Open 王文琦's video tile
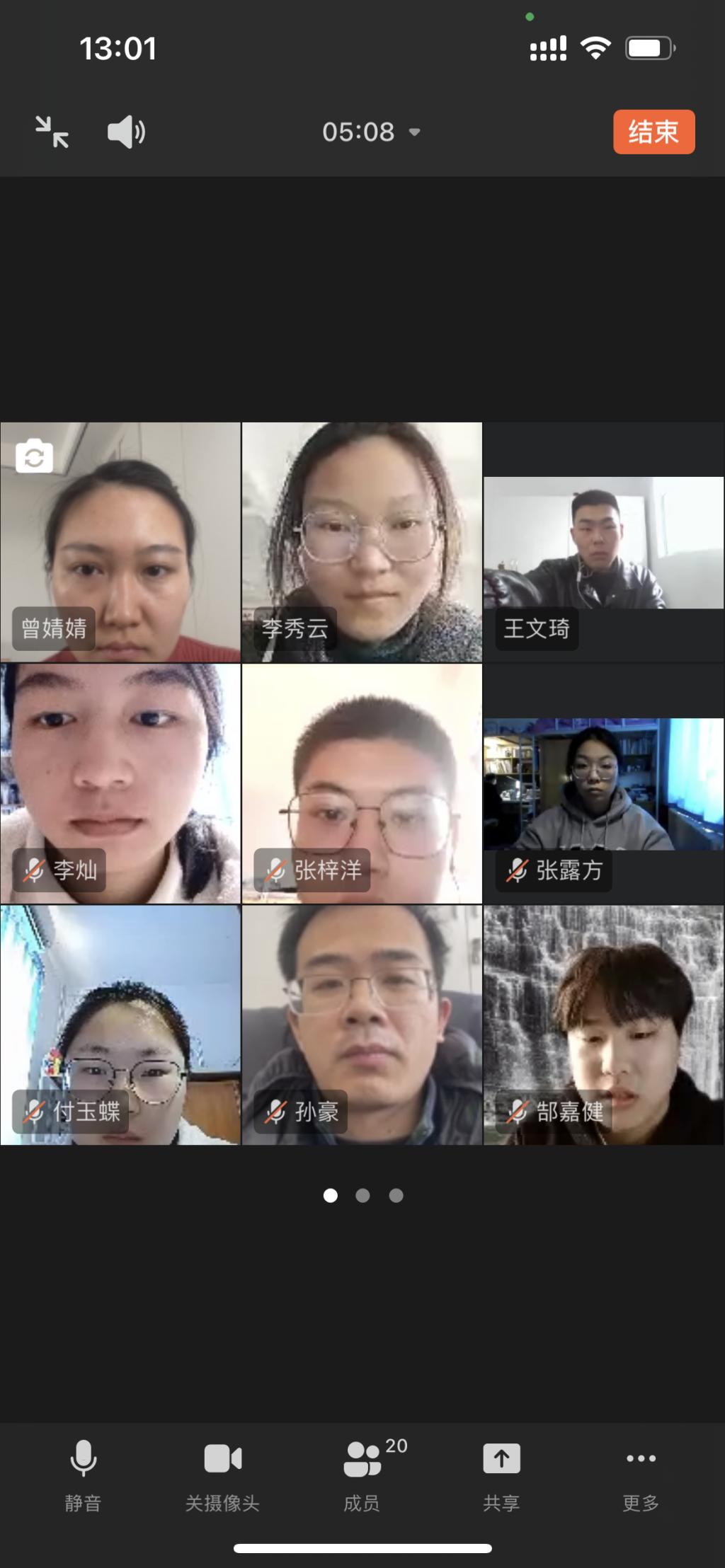725x1568 pixels. (603, 542)
